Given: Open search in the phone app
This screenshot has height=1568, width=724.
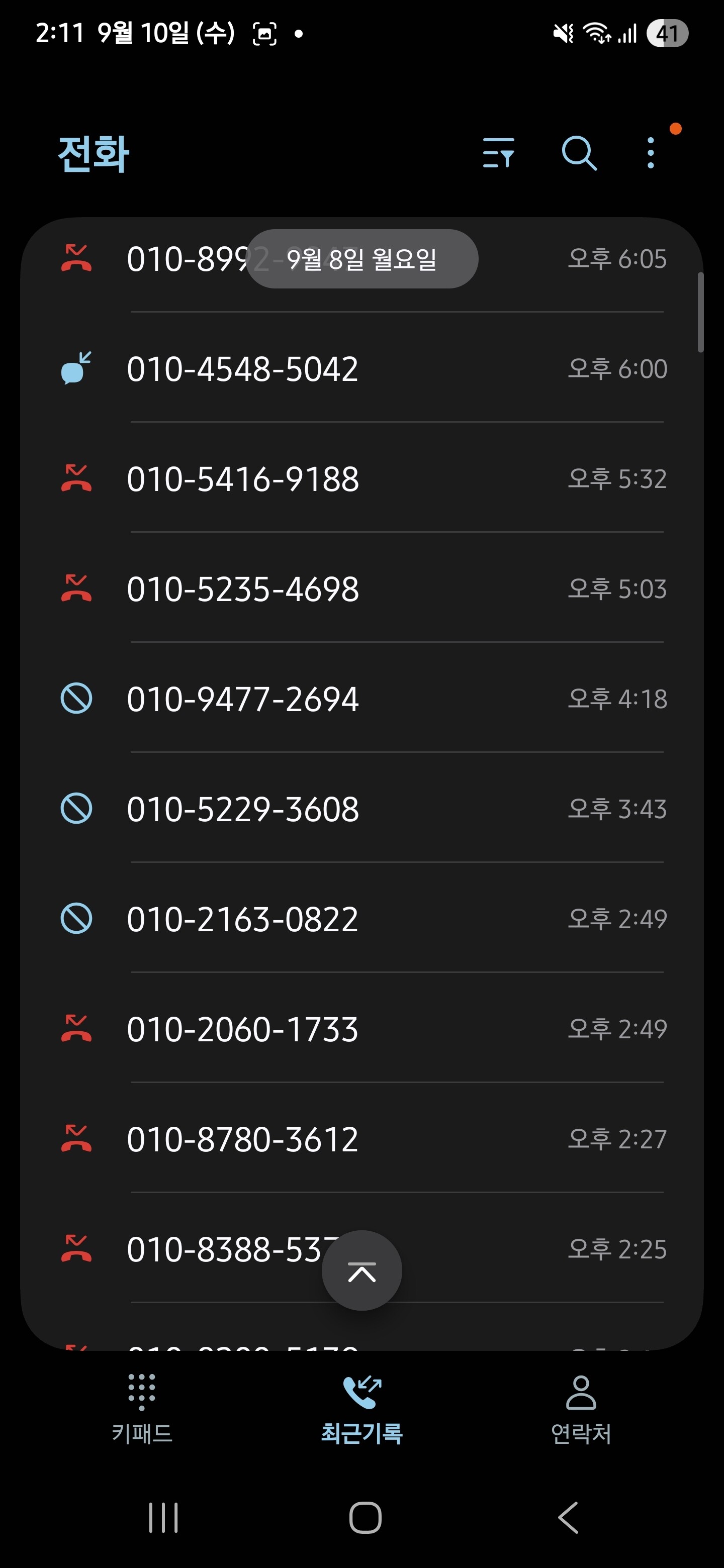Looking at the screenshot, I should tap(579, 153).
